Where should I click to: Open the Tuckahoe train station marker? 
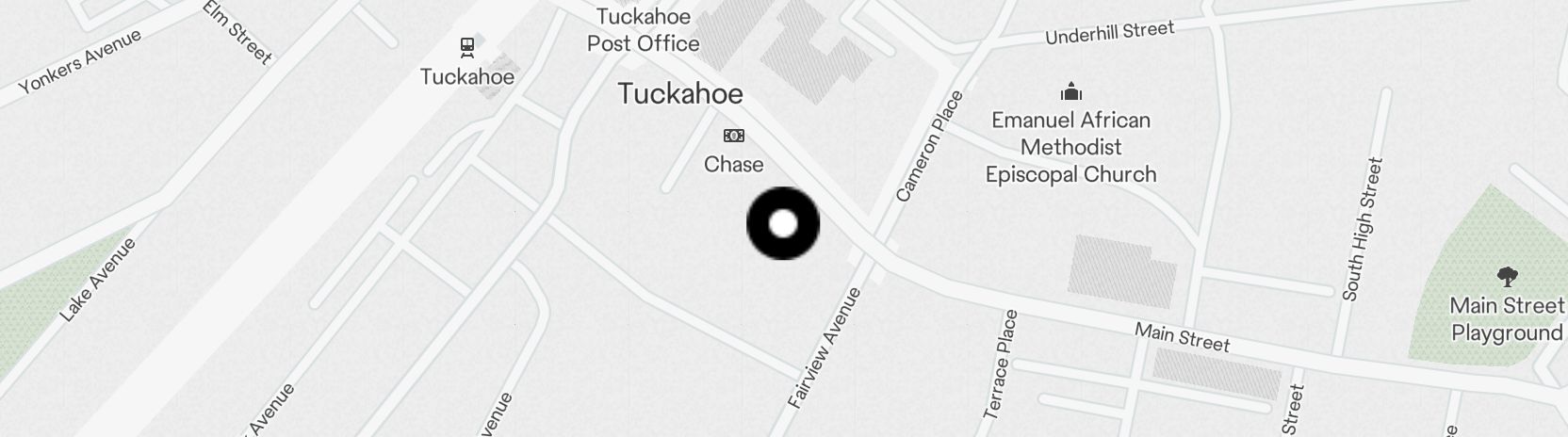point(467,46)
